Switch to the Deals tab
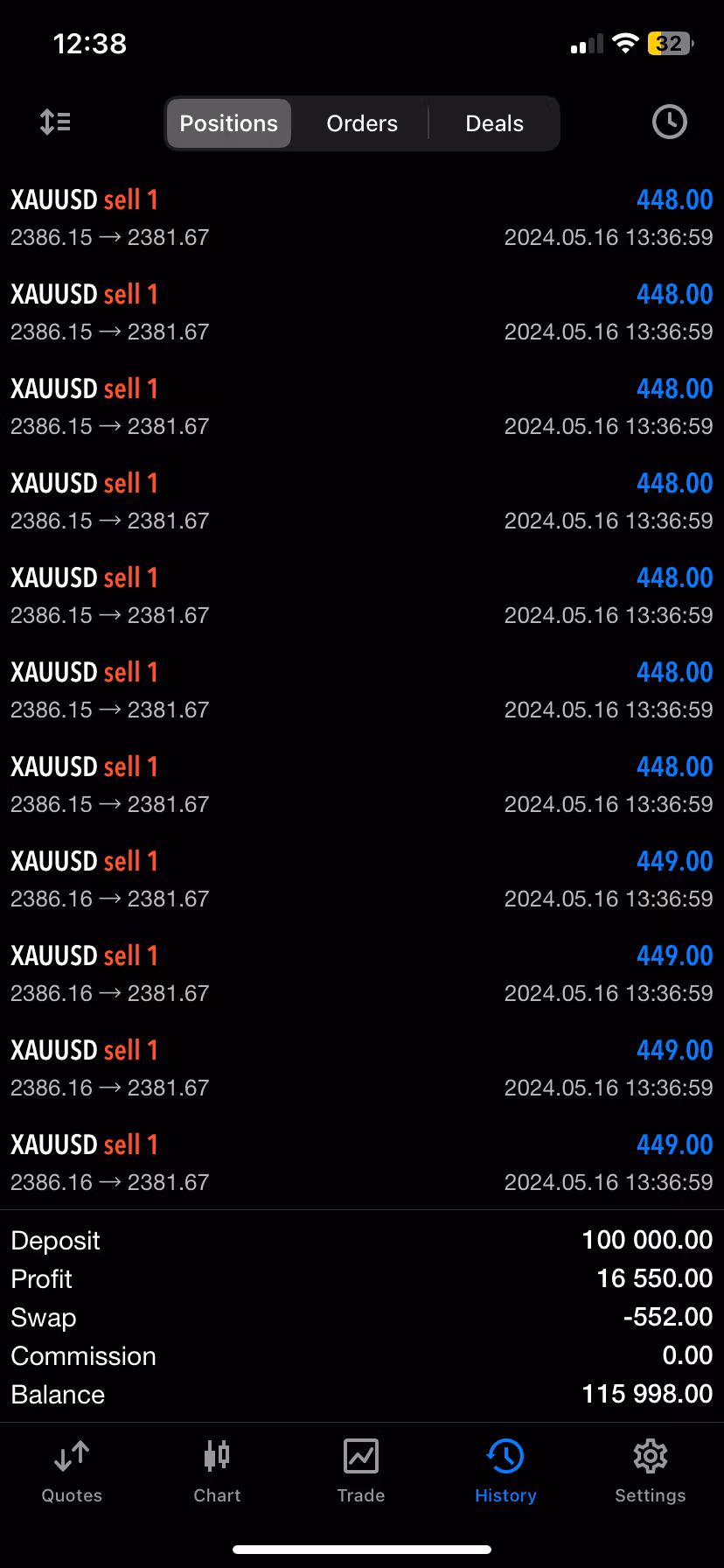Screen dimensions: 724x1568 pos(494,123)
